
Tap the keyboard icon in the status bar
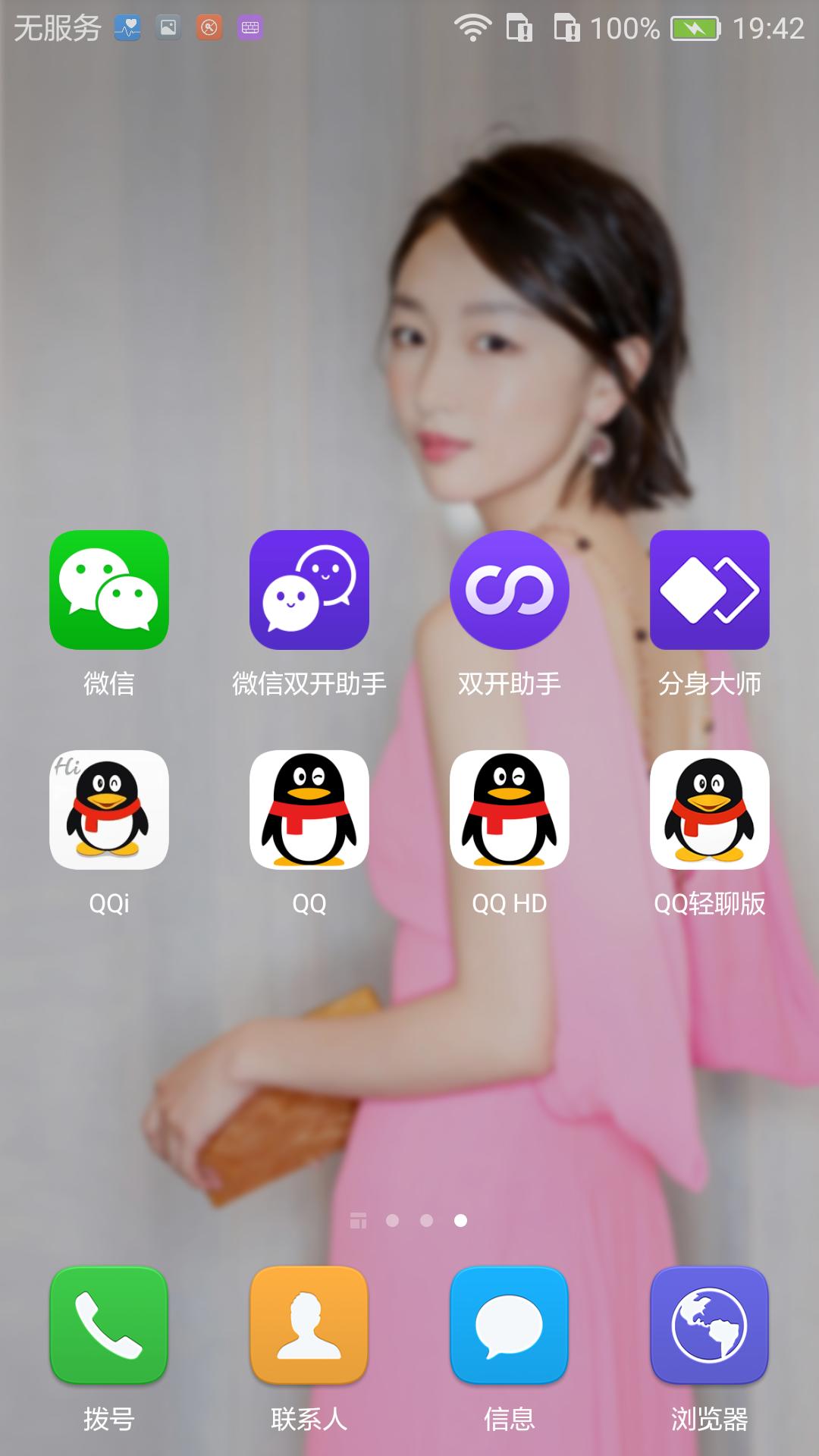coord(250,27)
